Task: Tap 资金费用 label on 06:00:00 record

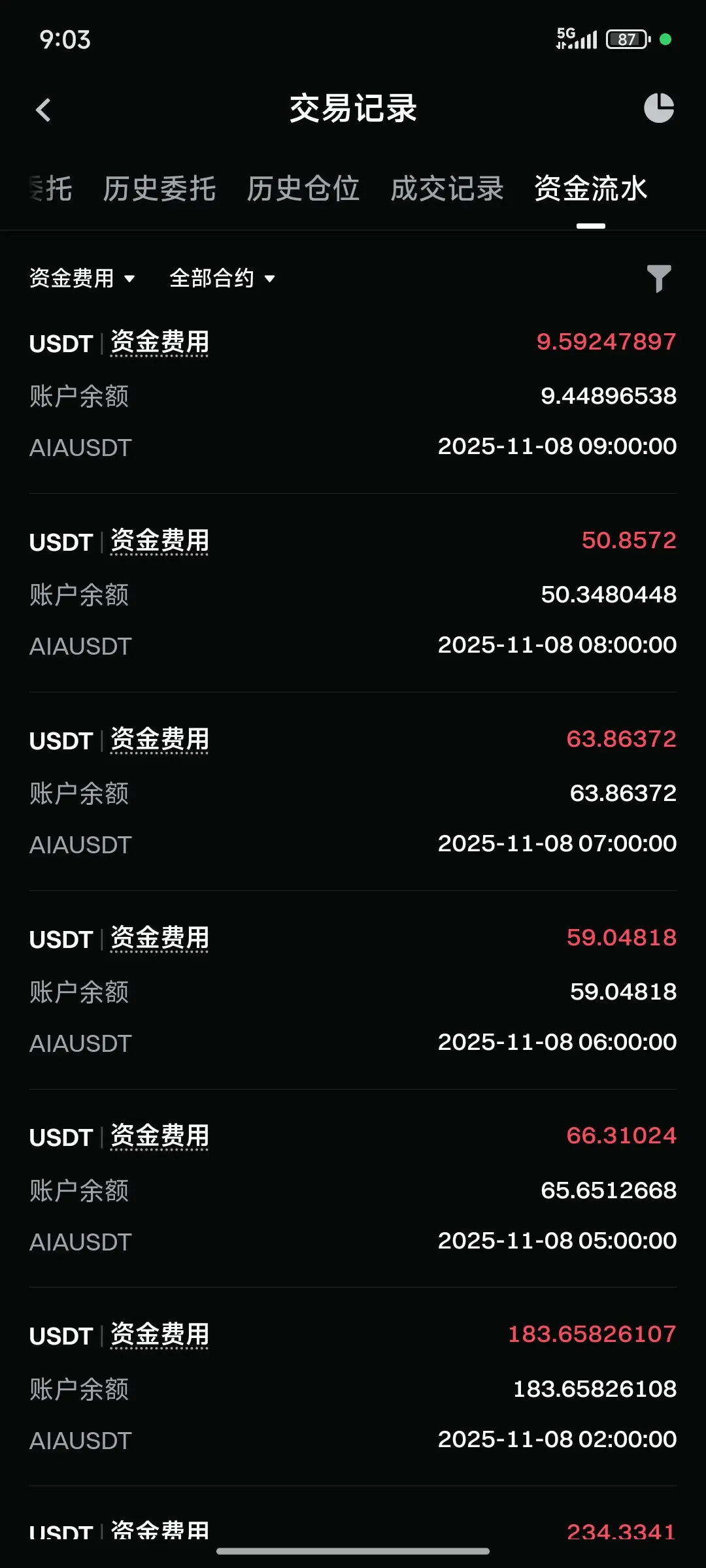Action: coord(160,938)
